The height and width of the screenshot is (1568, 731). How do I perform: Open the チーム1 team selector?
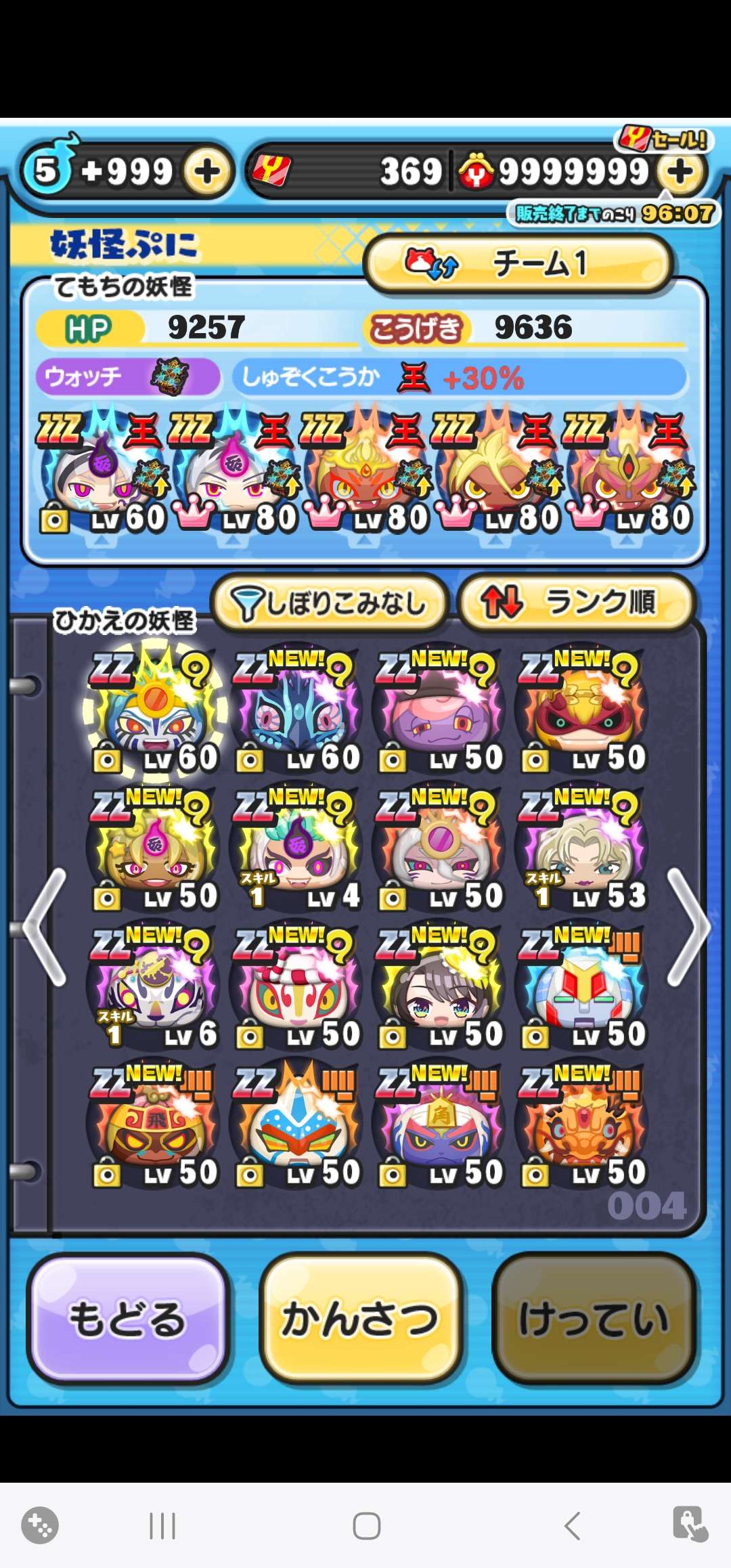point(518,264)
